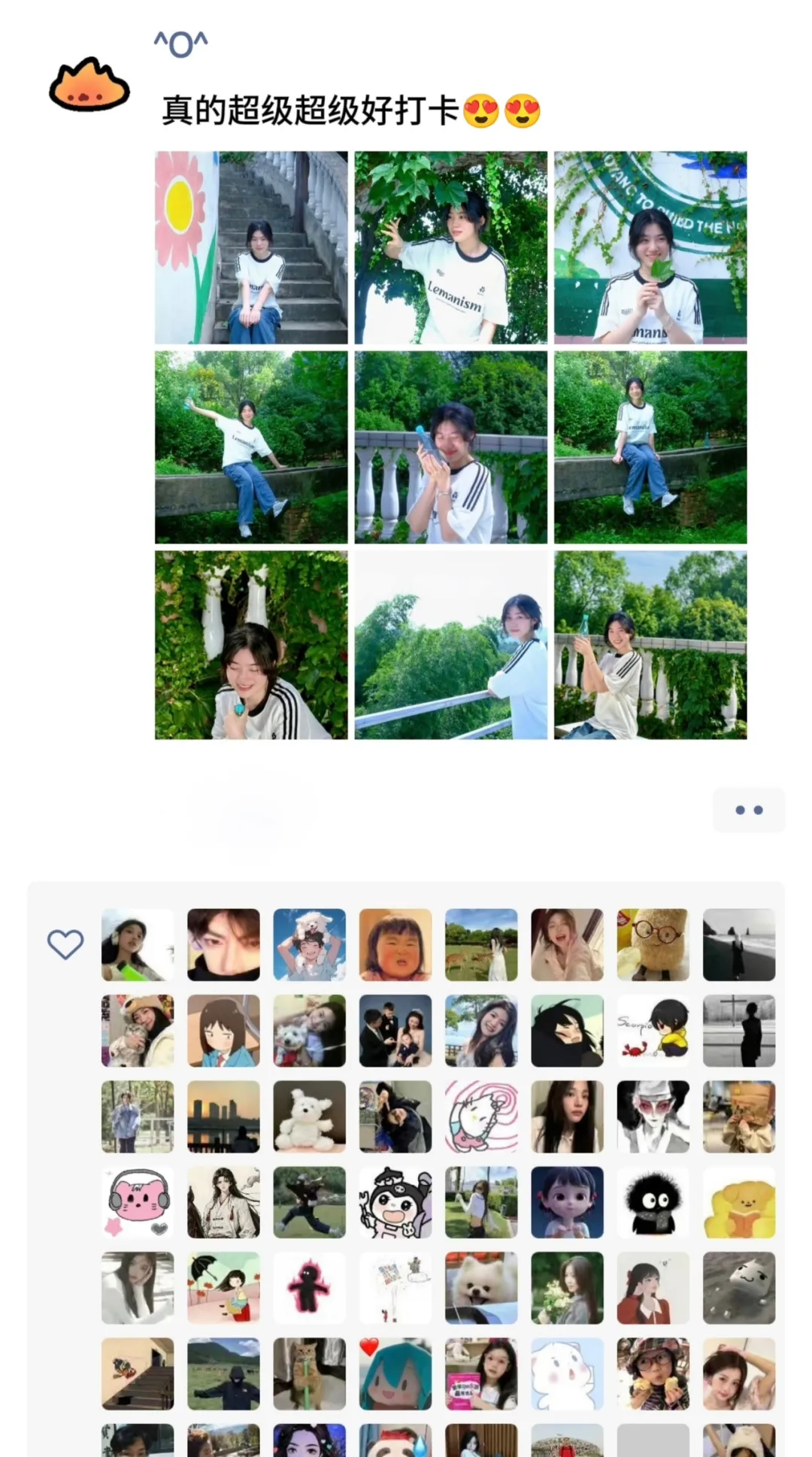The image size is (812, 1457).
Task: Open the photo leaning on white railing
Action: click(450, 645)
